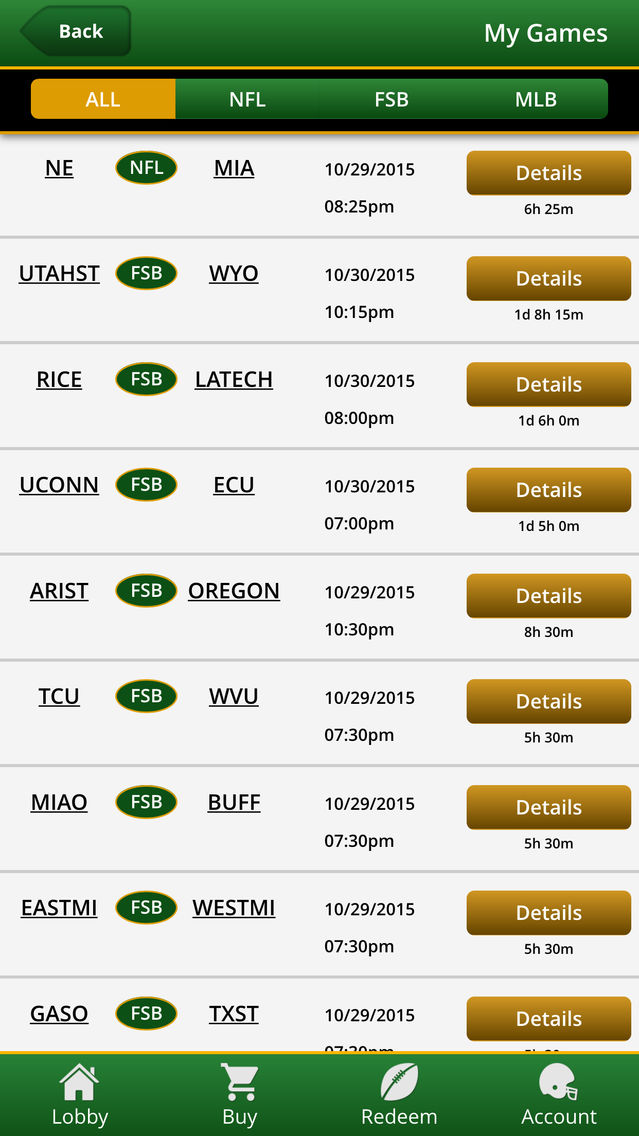Open the Account tab
This screenshot has height=1136, width=639.
click(559, 1095)
